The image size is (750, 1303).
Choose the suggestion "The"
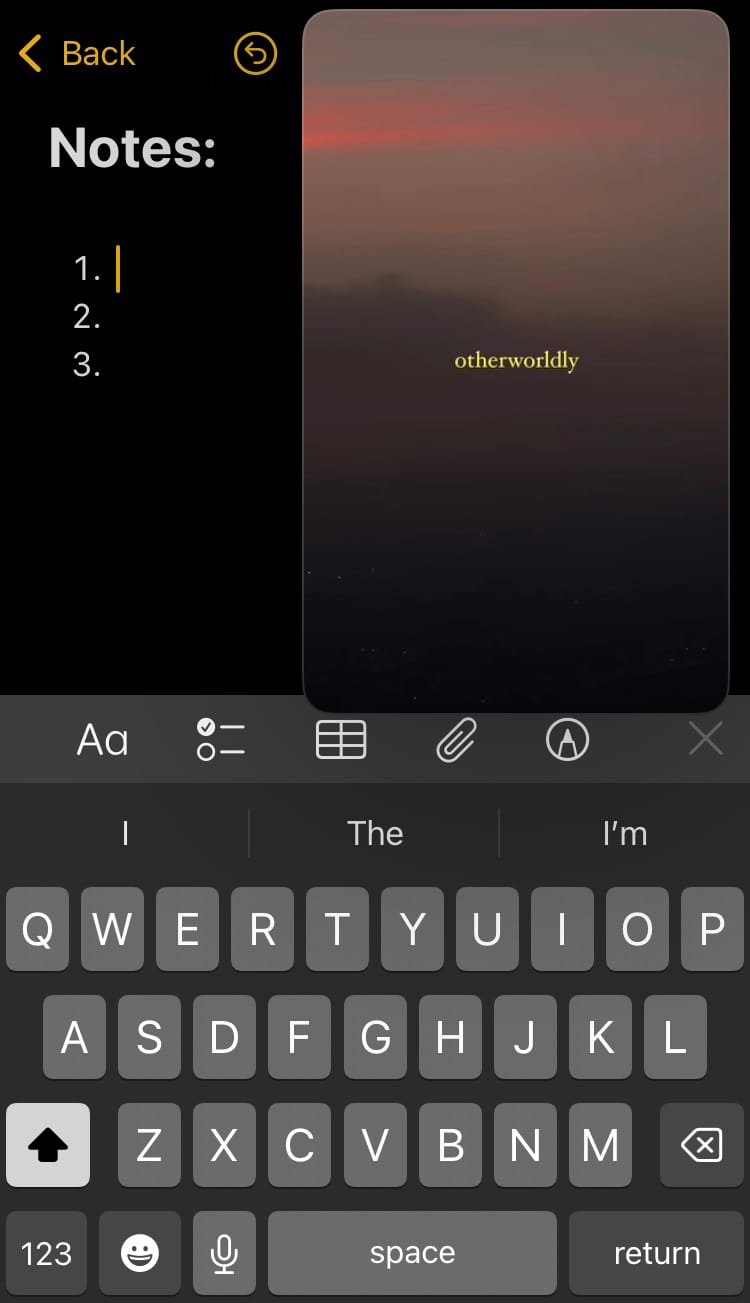click(375, 833)
